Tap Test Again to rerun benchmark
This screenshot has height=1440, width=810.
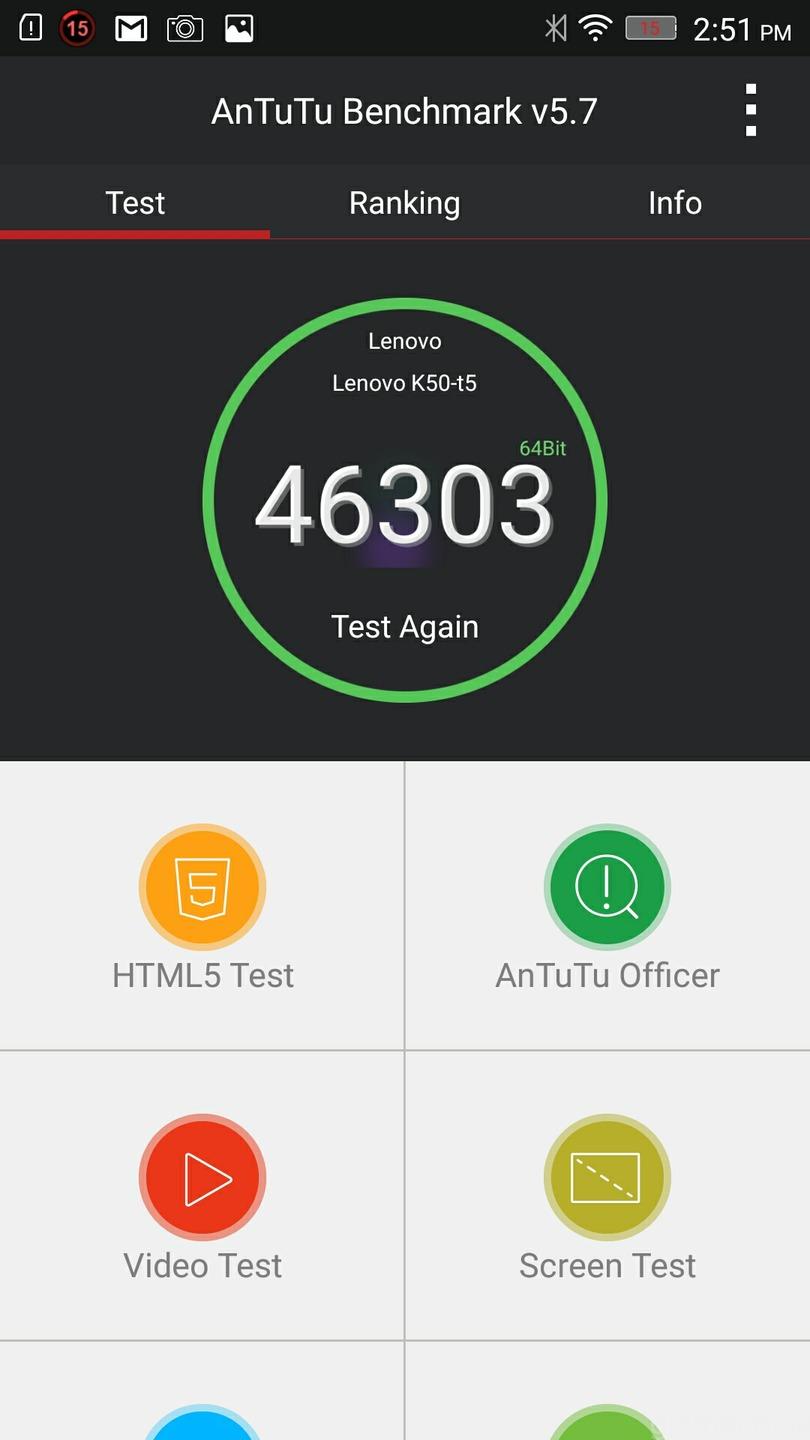(x=404, y=627)
